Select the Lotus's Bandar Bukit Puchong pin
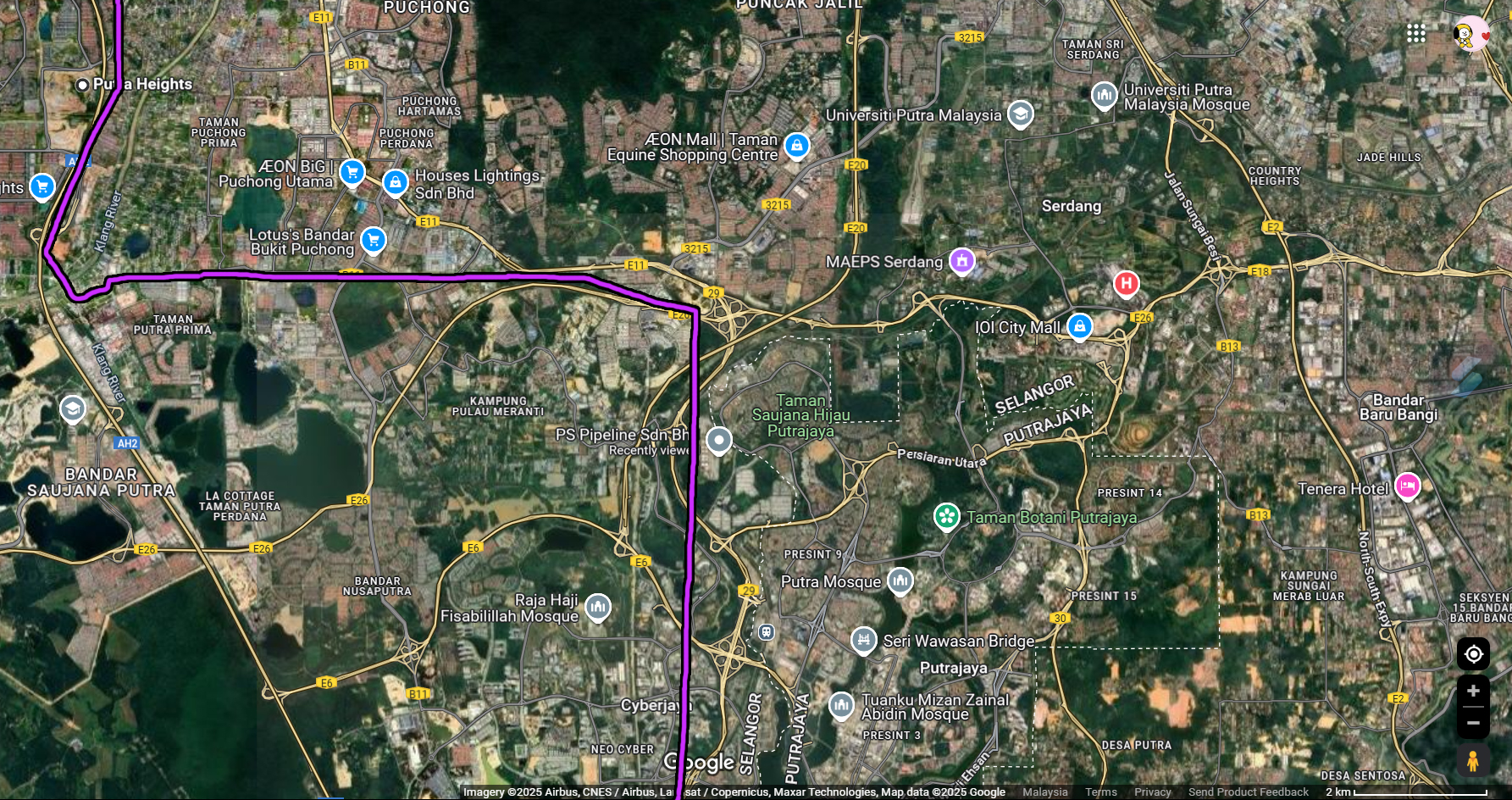Screen dimensions: 1512x800 (373, 240)
